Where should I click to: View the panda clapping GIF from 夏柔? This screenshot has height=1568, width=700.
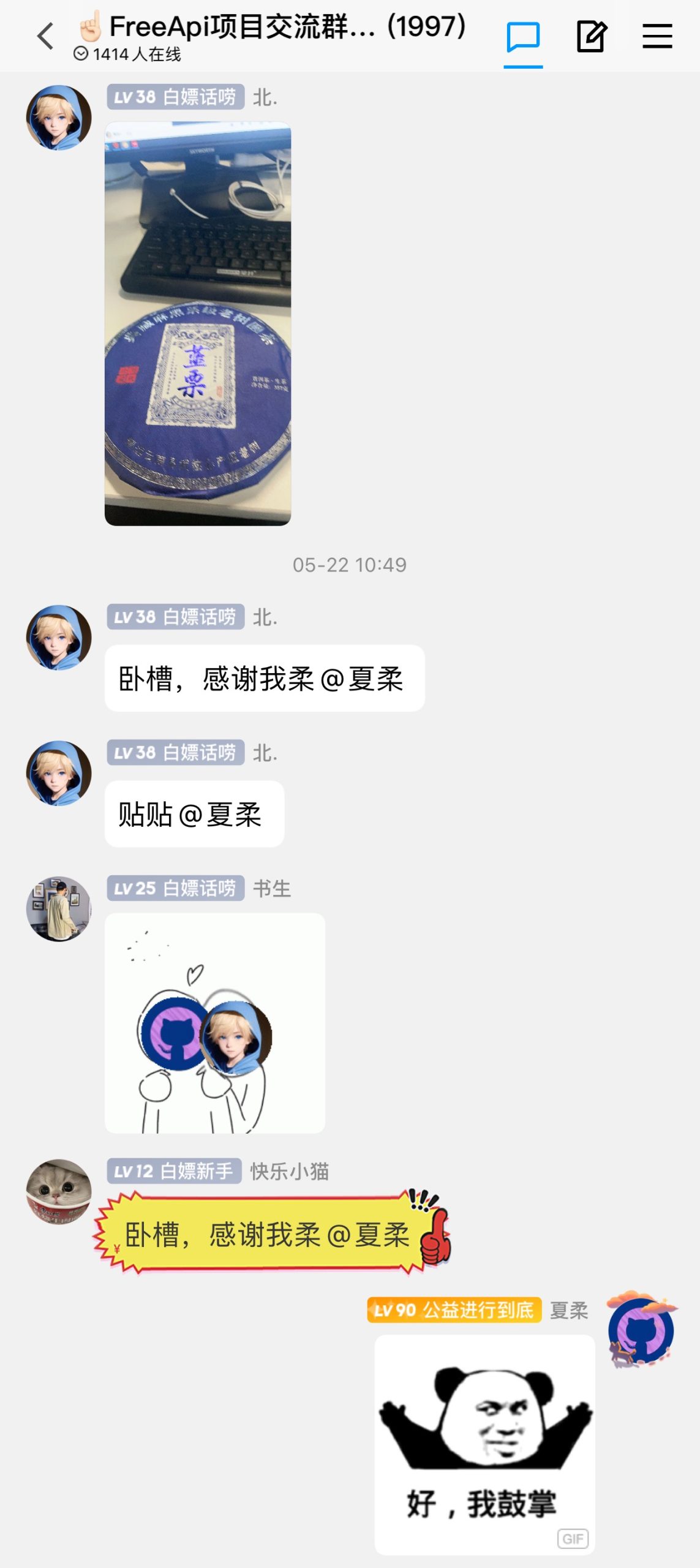tap(484, 1444)
